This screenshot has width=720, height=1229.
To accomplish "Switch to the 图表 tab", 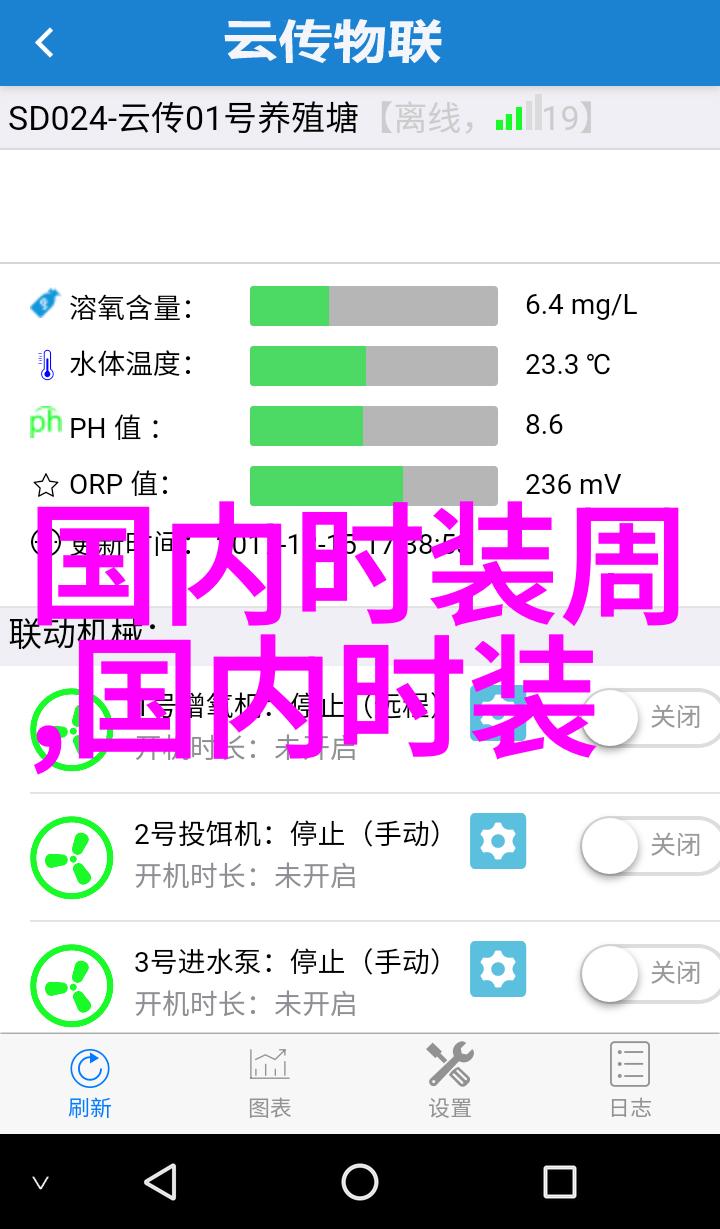I will click(270, 1081).
